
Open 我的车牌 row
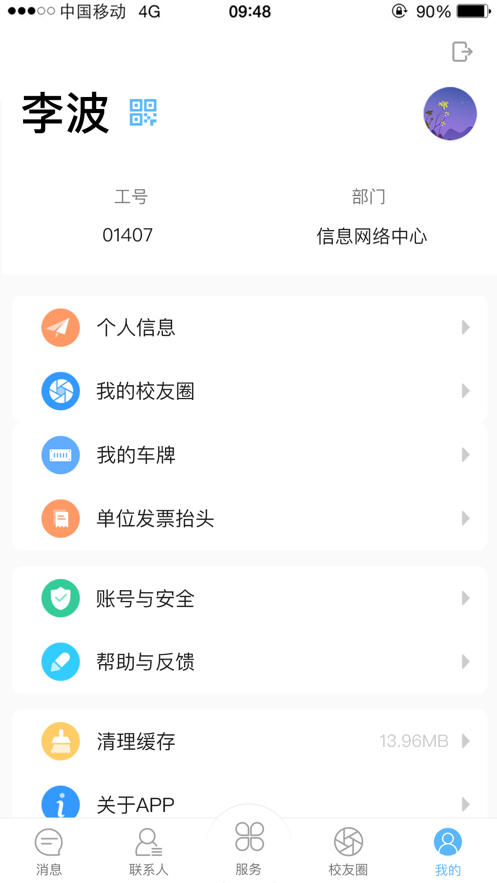pyautogui.click(x=249, y=454)
